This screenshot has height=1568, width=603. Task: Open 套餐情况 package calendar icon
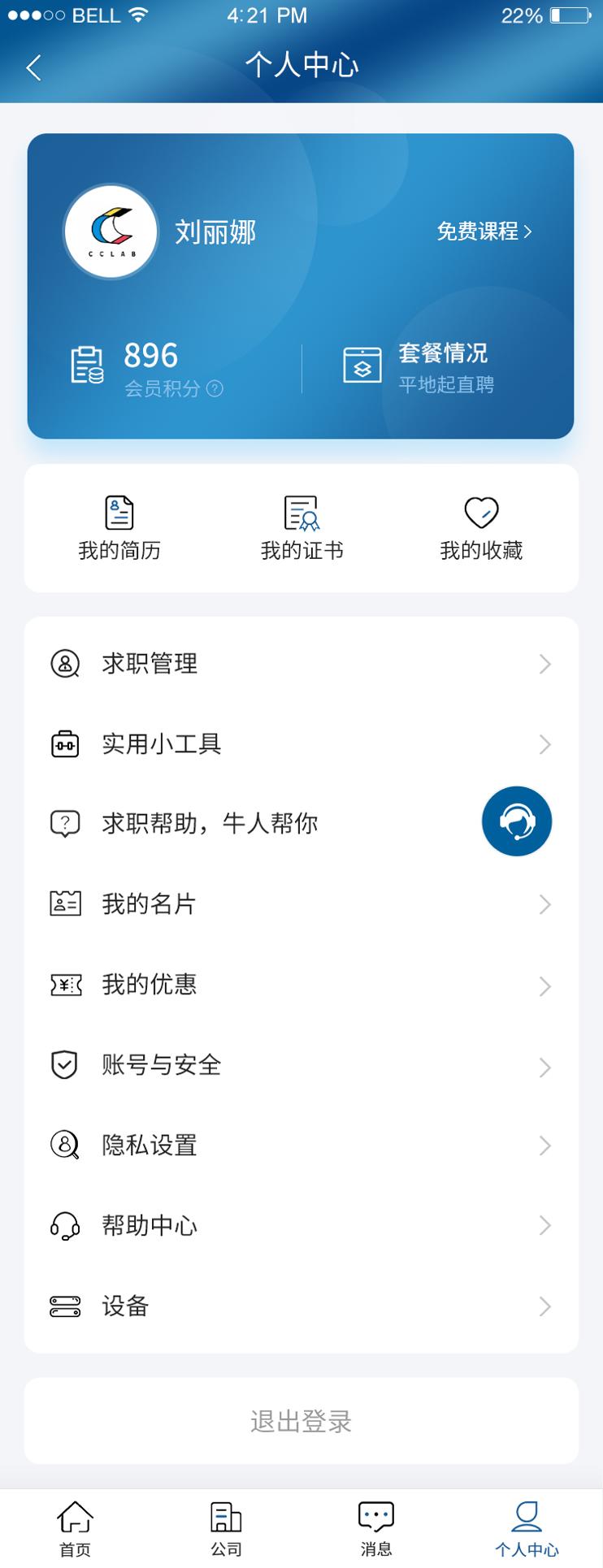(x=362, y=365)
